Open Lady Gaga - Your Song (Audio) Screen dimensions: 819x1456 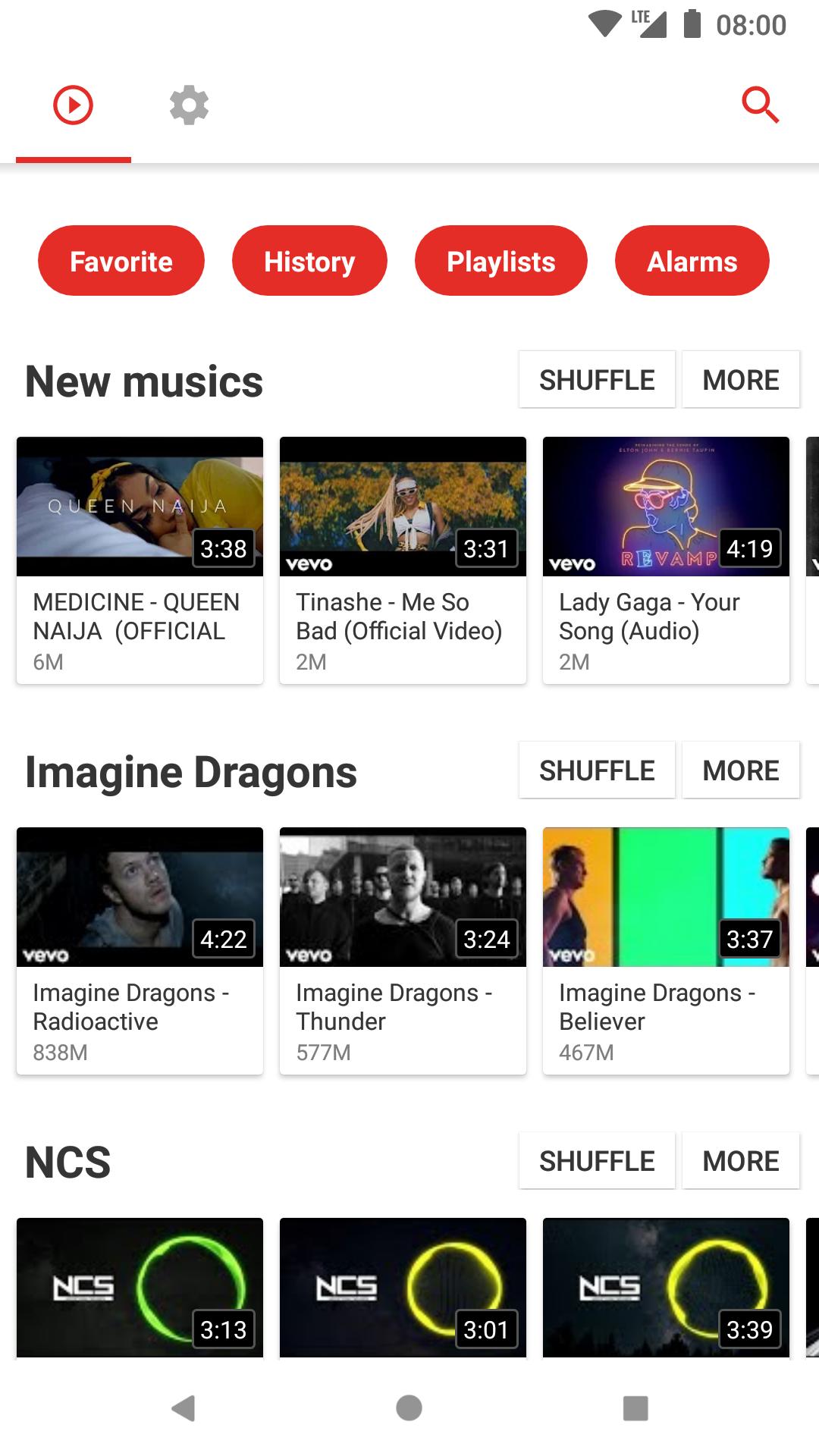click(x=666, y=560)
